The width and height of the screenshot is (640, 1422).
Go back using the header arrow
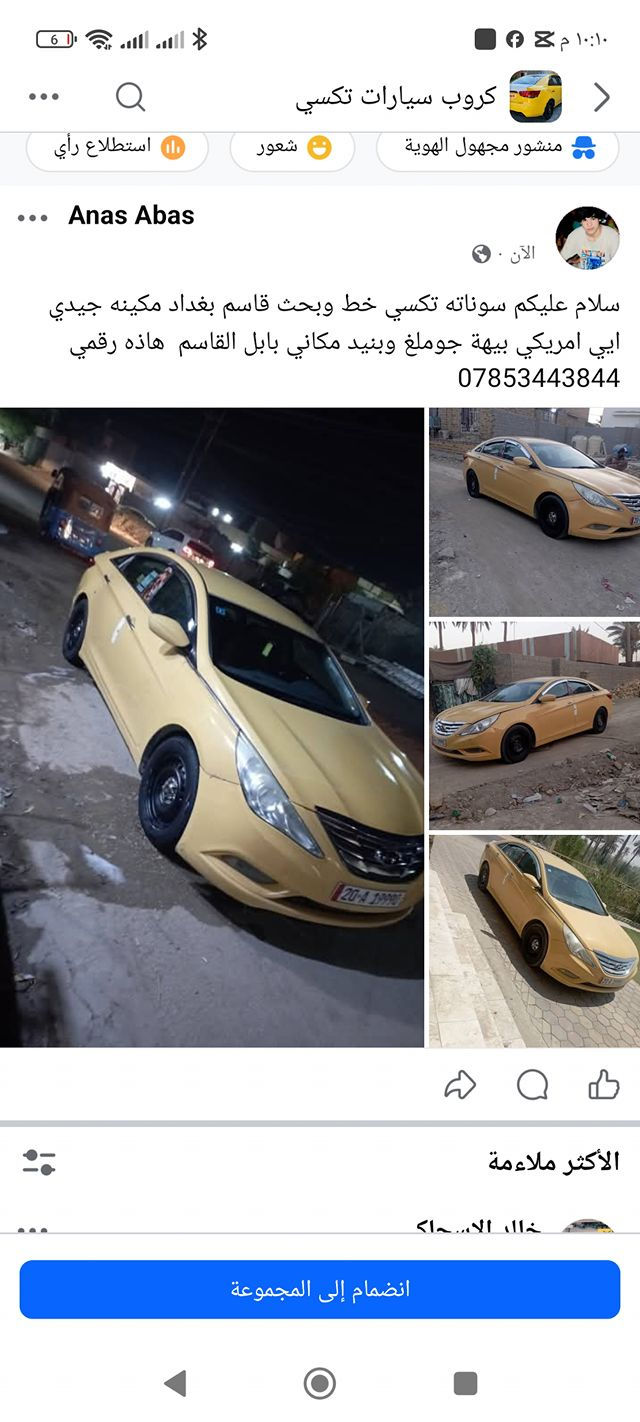[601, 97]
